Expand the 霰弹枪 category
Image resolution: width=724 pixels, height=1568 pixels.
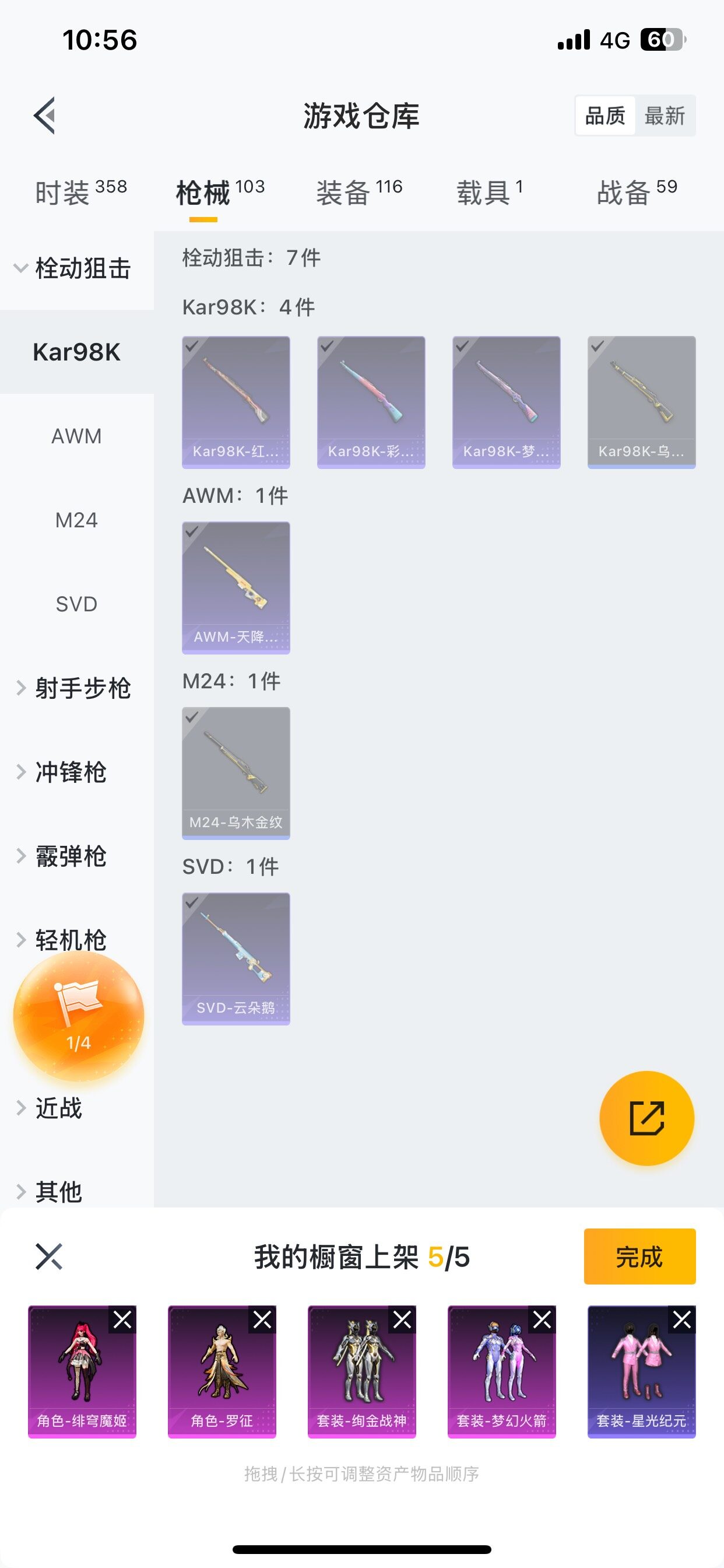(70, 856)
